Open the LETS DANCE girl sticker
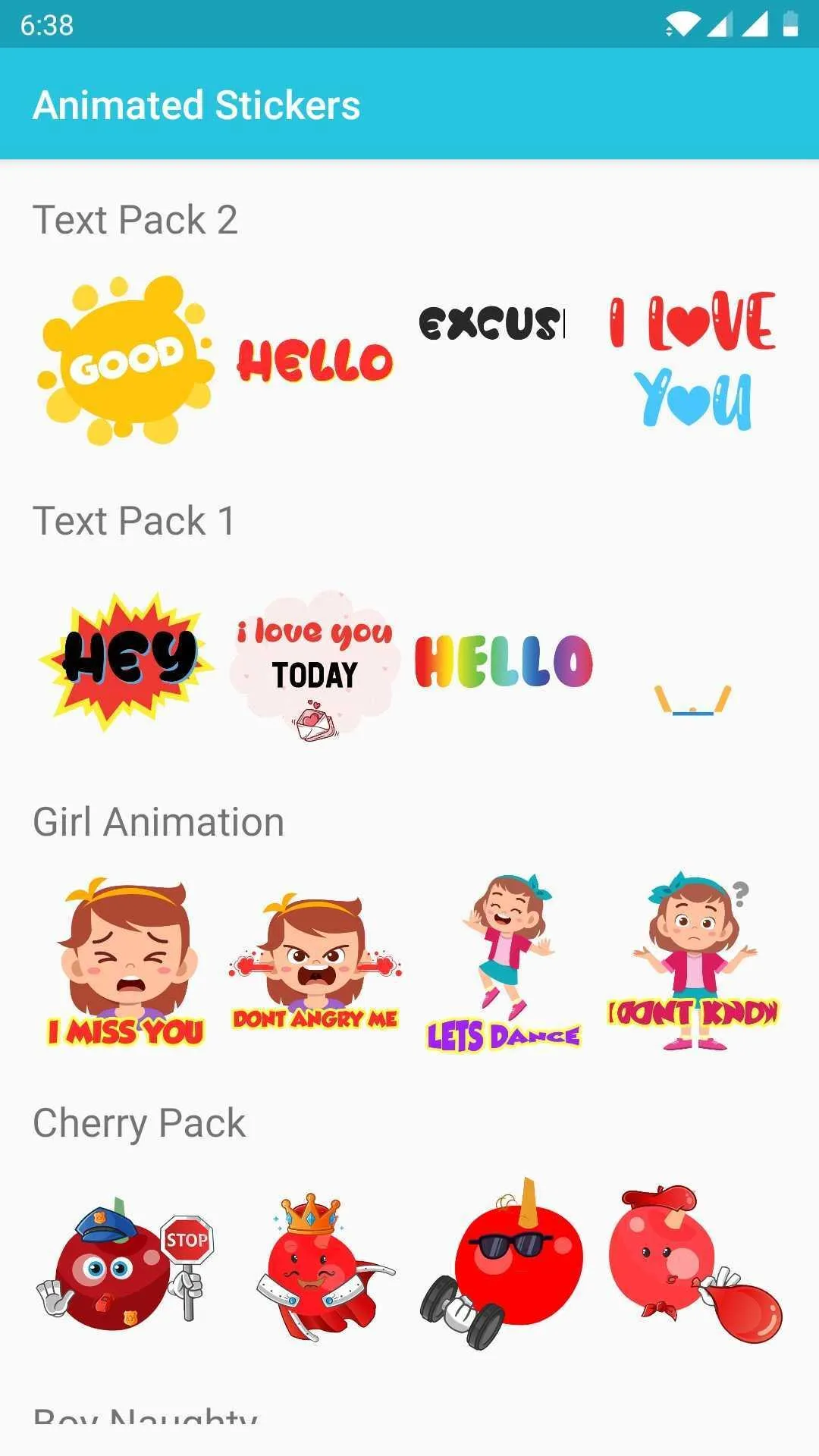819x1456 pixels. point(504,963)
